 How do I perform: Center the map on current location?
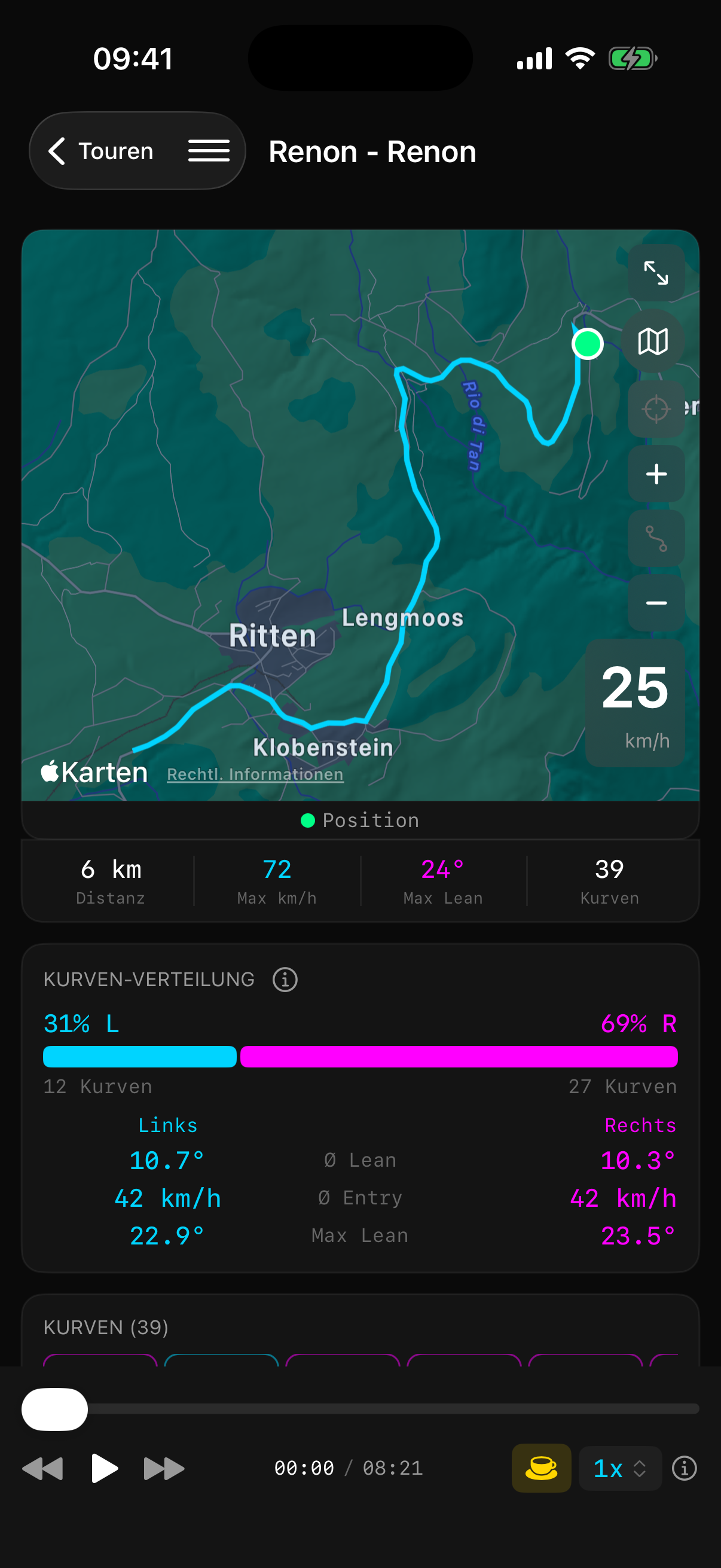tap(656, 409)
